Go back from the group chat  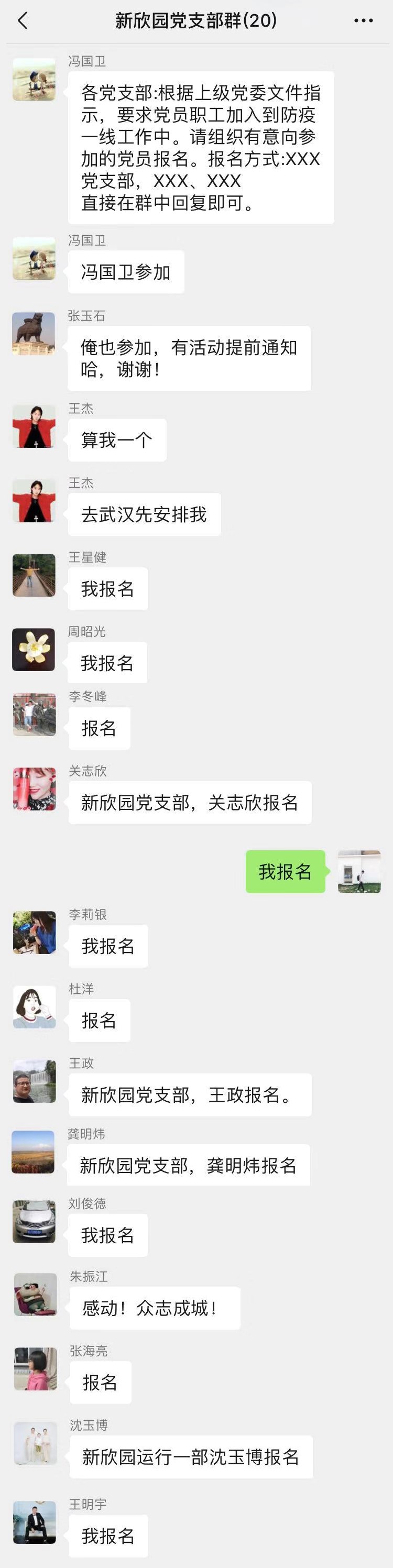pyautogui.click(x=23, y=21)
